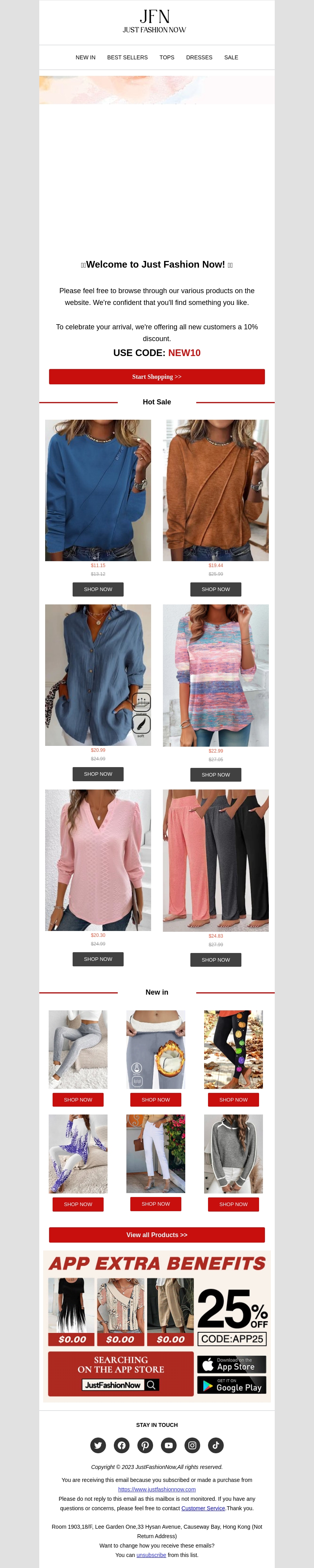This screenshot has height=1568, width=314.
Task: Open the pink V-neck blouse image
Action: point(98,859)
